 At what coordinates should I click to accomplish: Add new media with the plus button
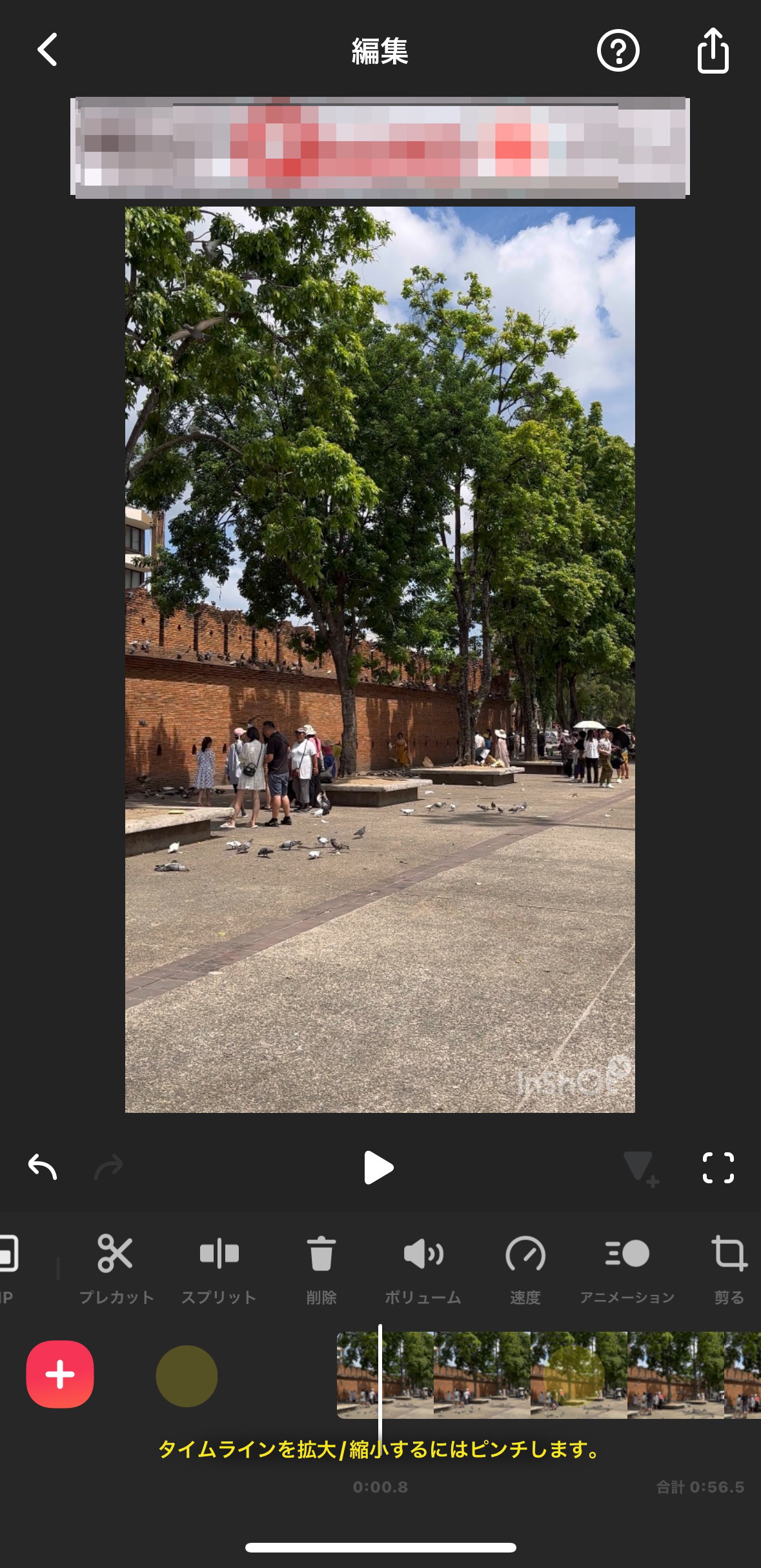(60, 1374)
